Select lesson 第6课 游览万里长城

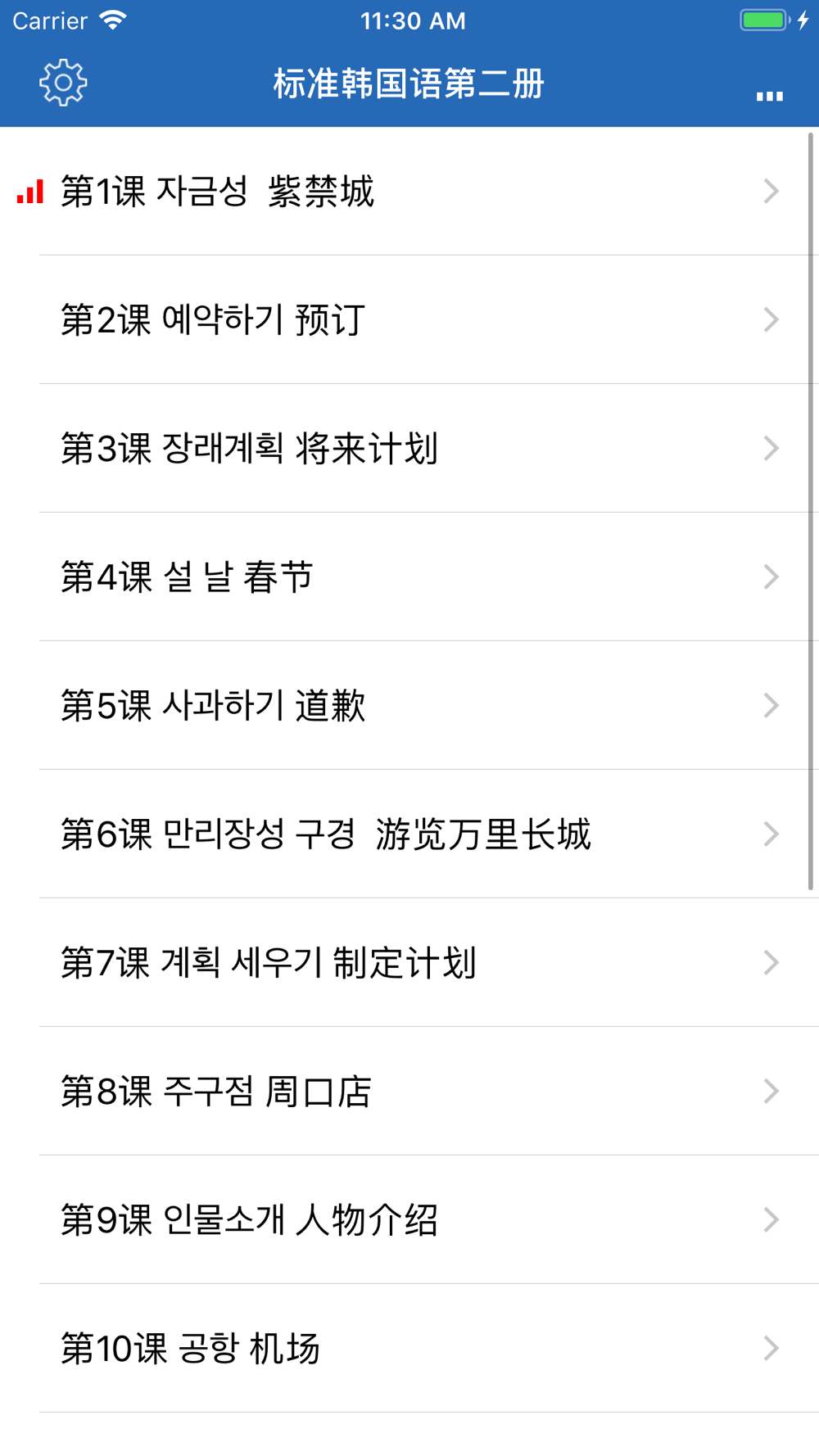tap(409, 834)
